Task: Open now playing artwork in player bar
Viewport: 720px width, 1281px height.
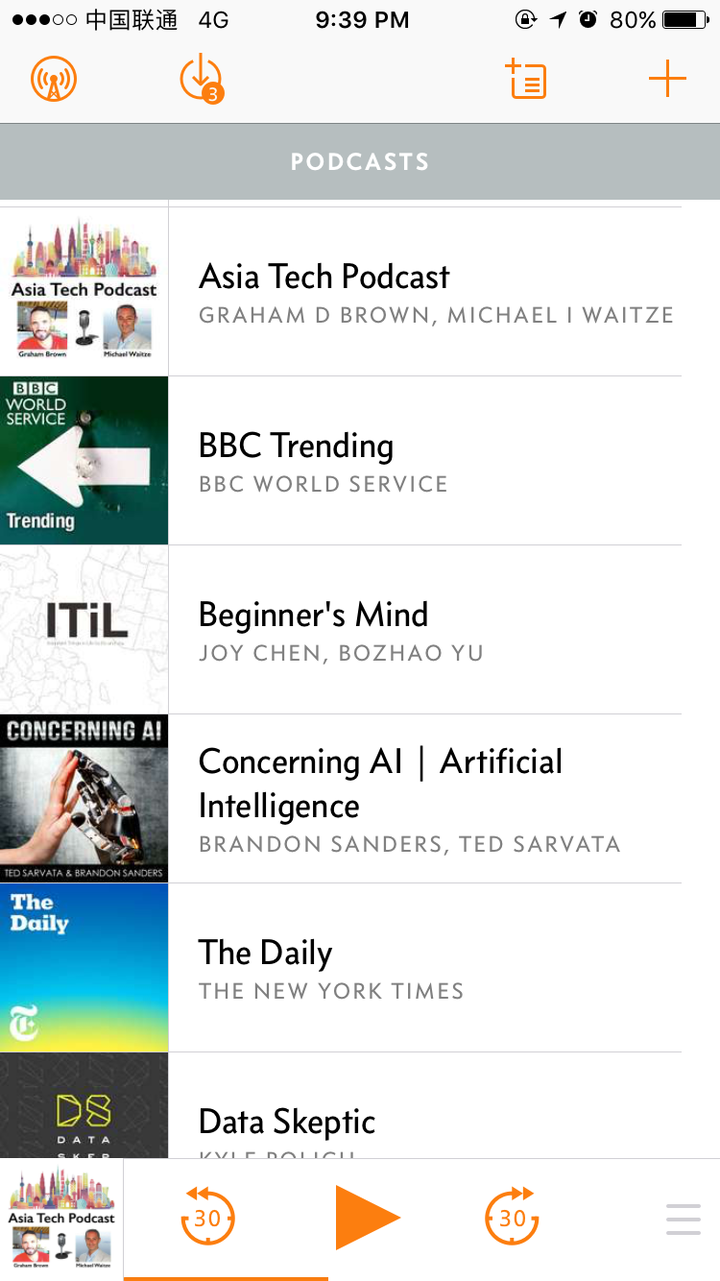Action: tap(61, 1220)
